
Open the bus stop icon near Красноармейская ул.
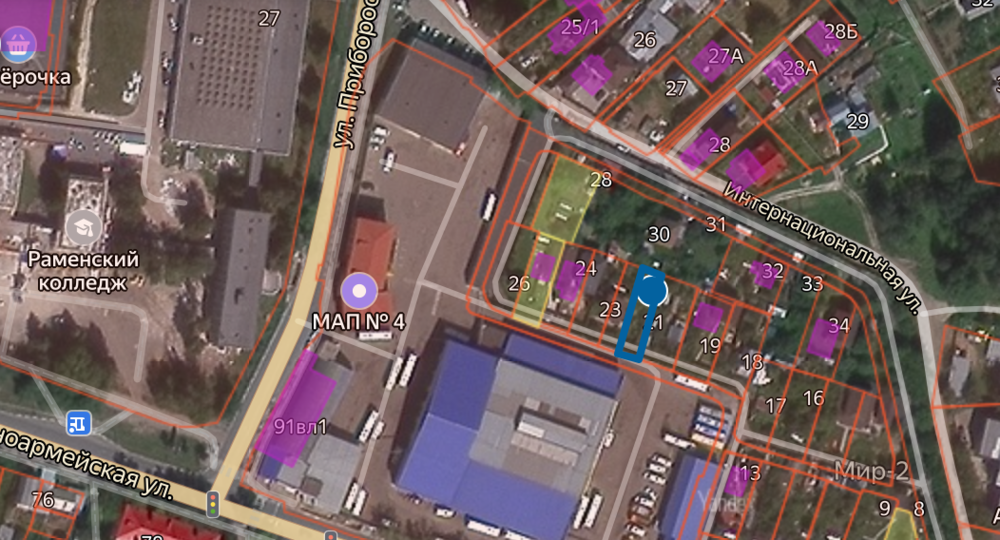pyautogui.click(x=80, y=422)
